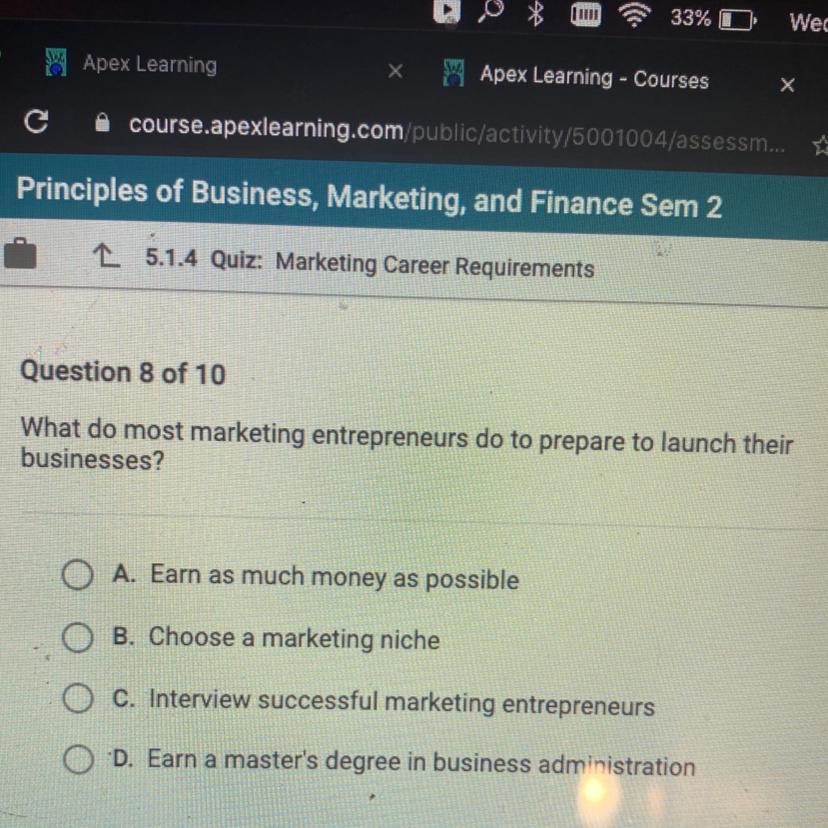
Task: Close the Apex Learning - Courses tab
Action: (786, 85)
